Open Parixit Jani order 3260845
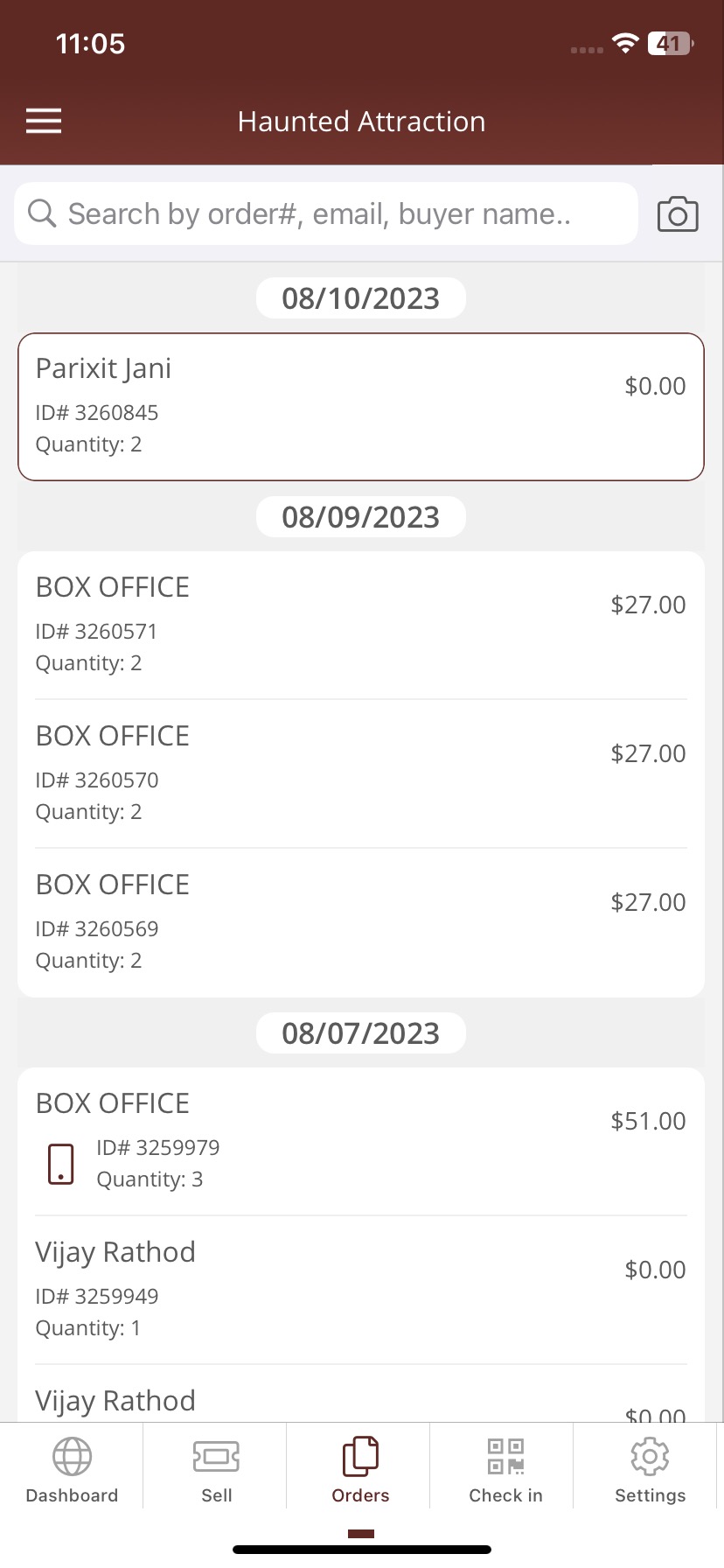The image size is (724, 1568). (360, 406)
